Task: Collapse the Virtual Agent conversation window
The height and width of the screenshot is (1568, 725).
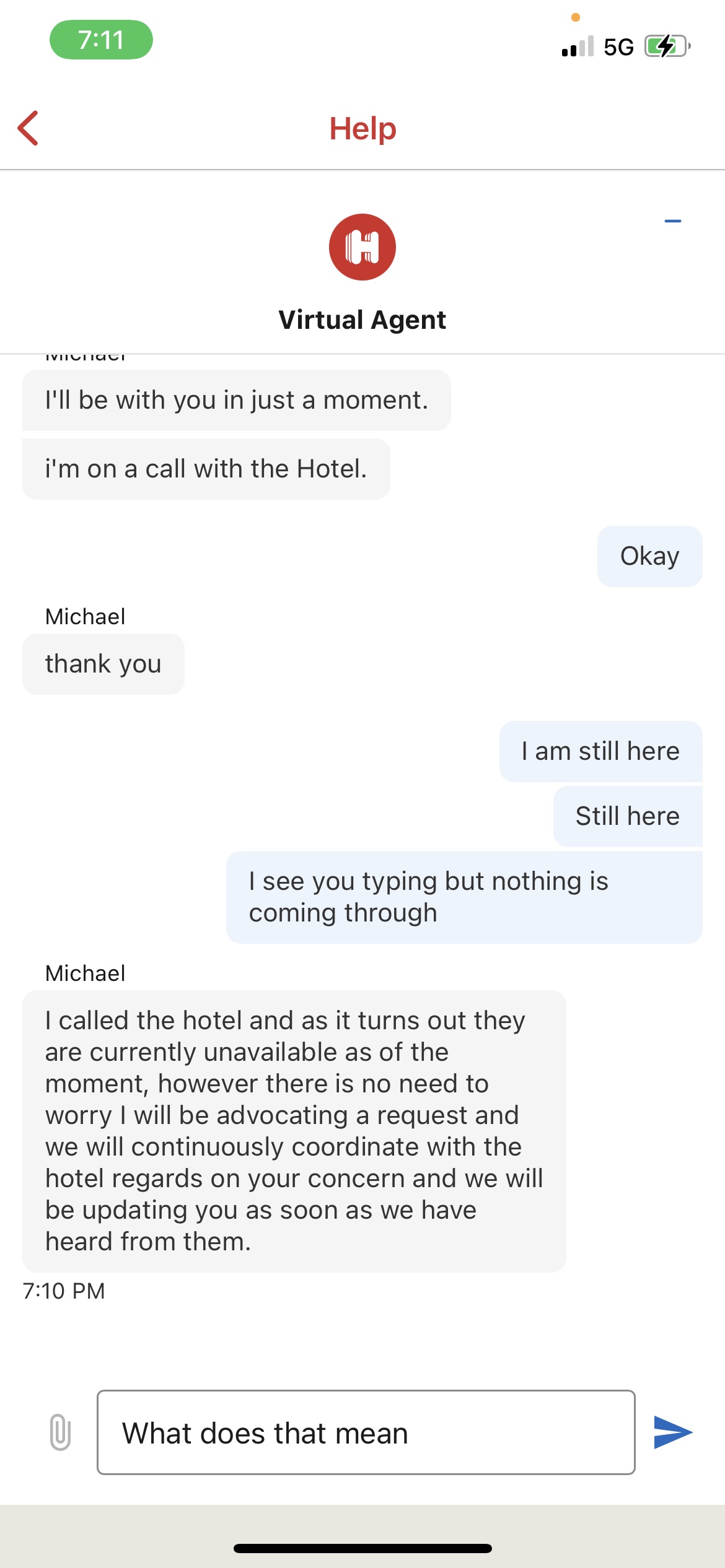Action: pos(672,220)
